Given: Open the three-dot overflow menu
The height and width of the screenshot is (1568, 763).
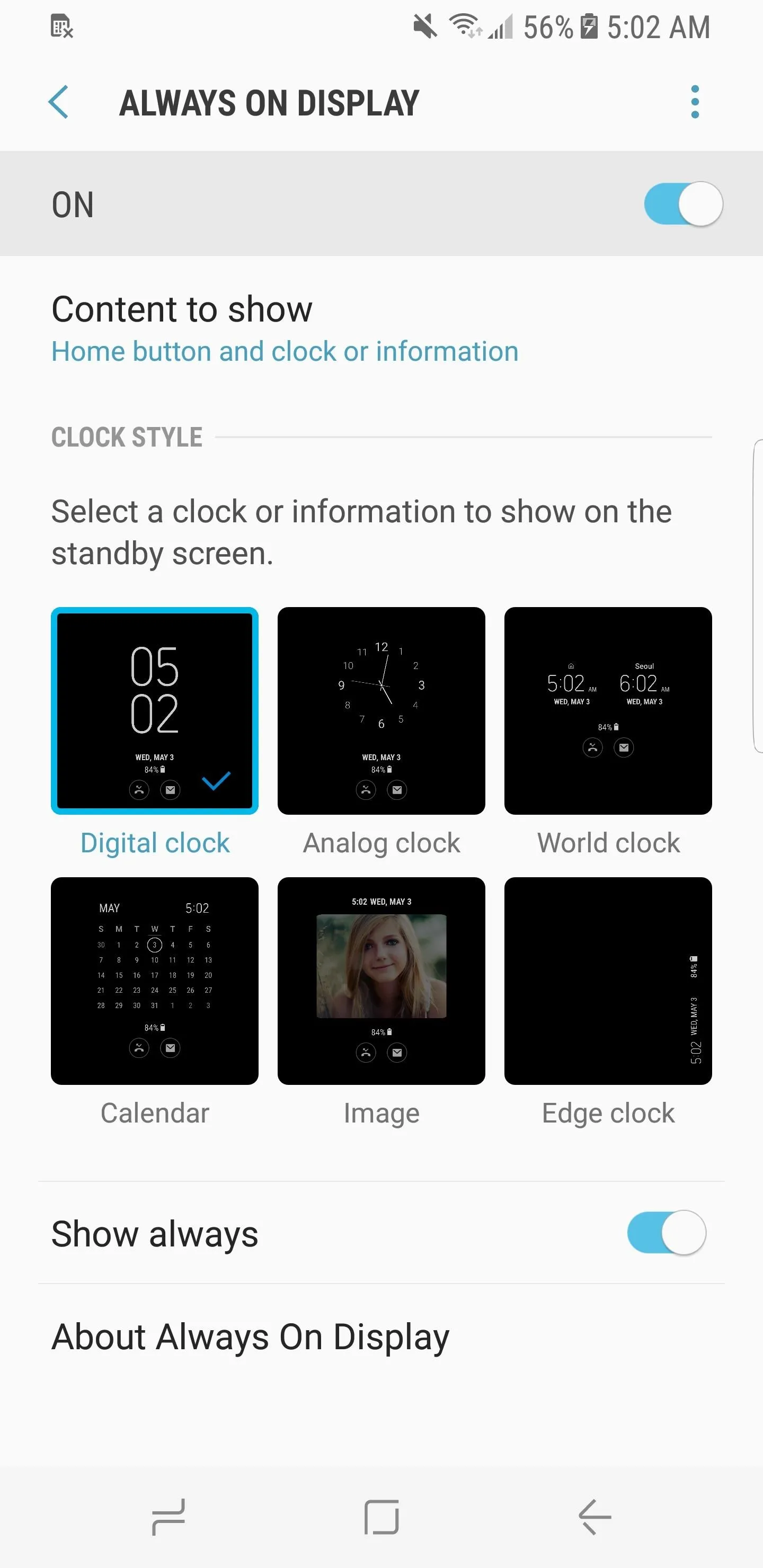Looking at the screenshot, I should coord(695,102).
